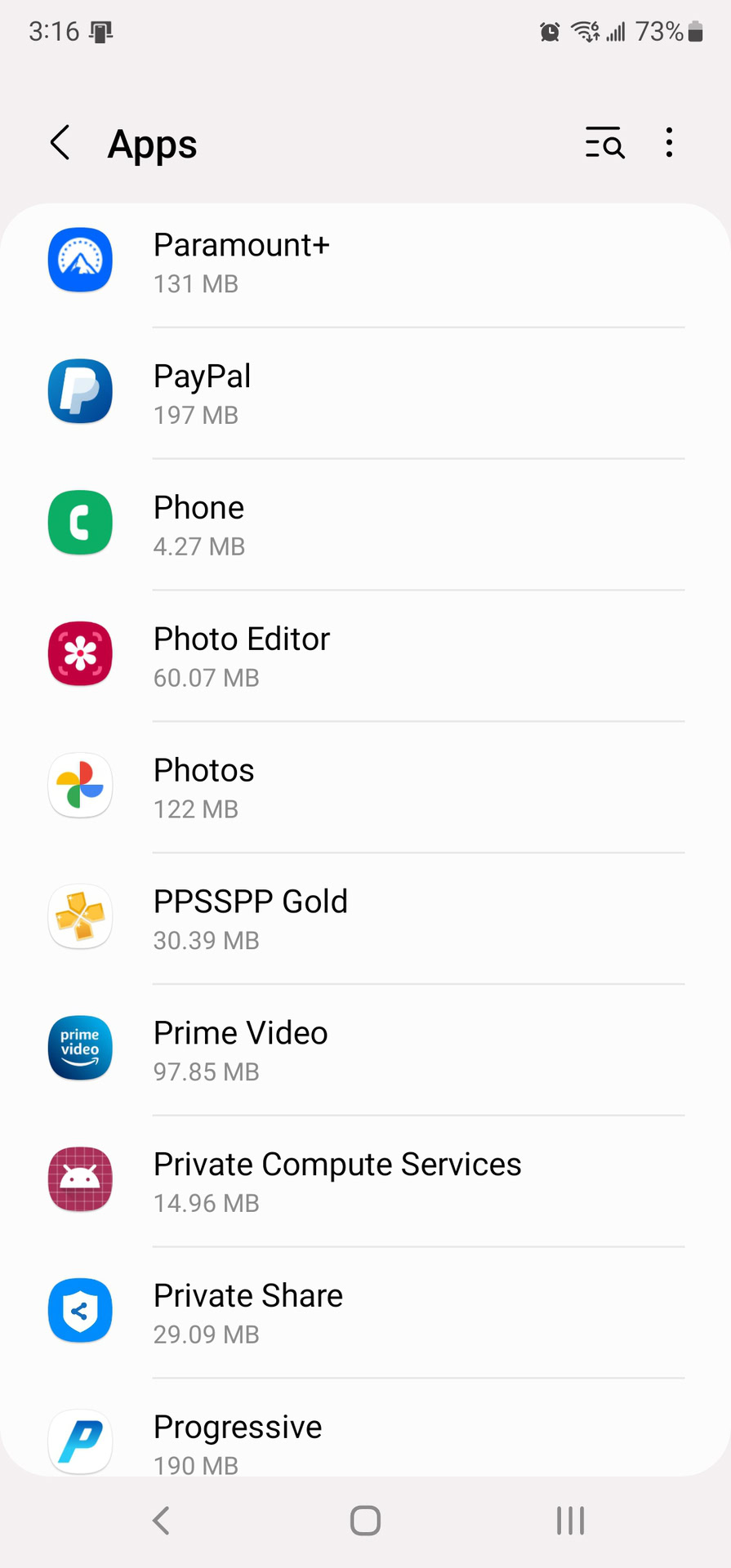
Task: Open the three-dot overflow menu
Action: coord(669,143)
